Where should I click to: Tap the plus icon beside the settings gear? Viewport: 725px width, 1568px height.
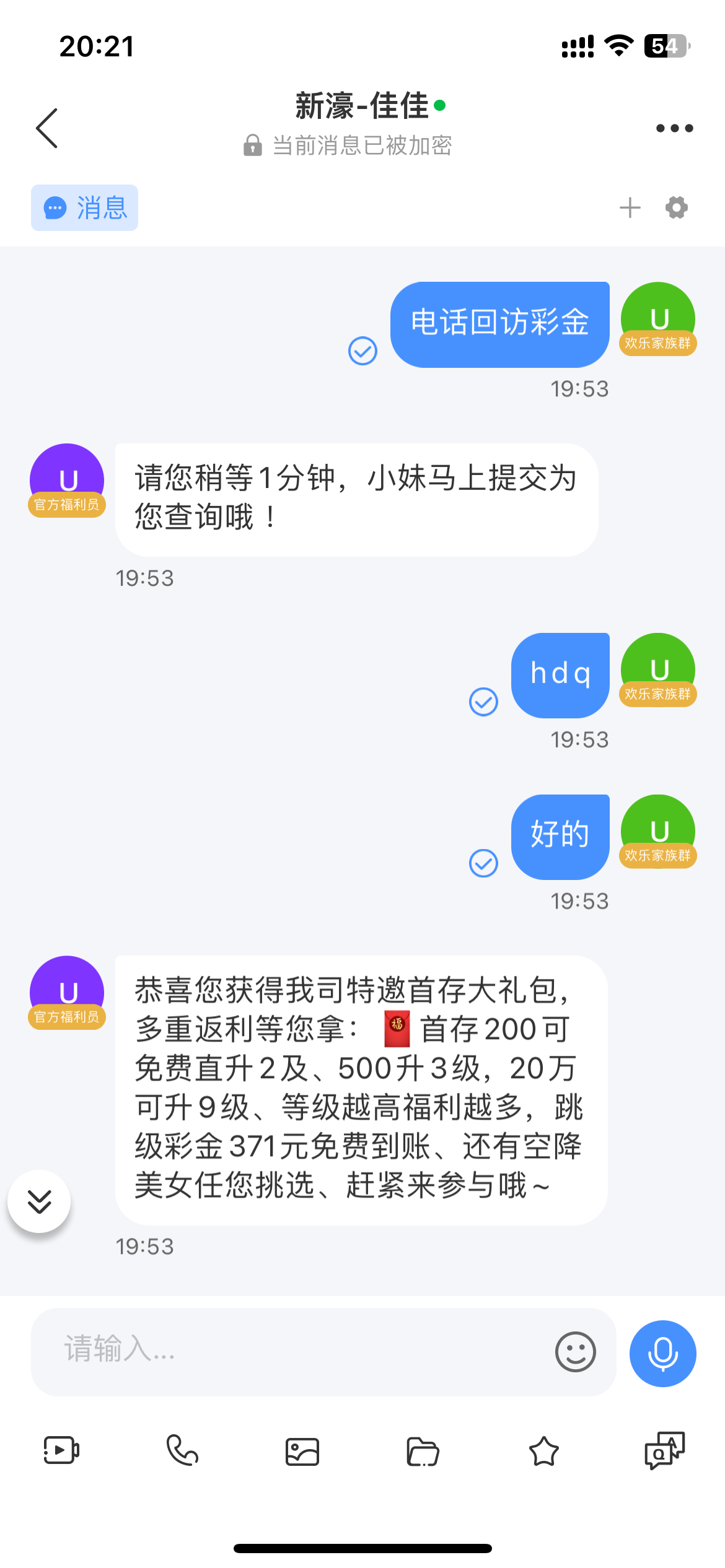click(630, 207)
